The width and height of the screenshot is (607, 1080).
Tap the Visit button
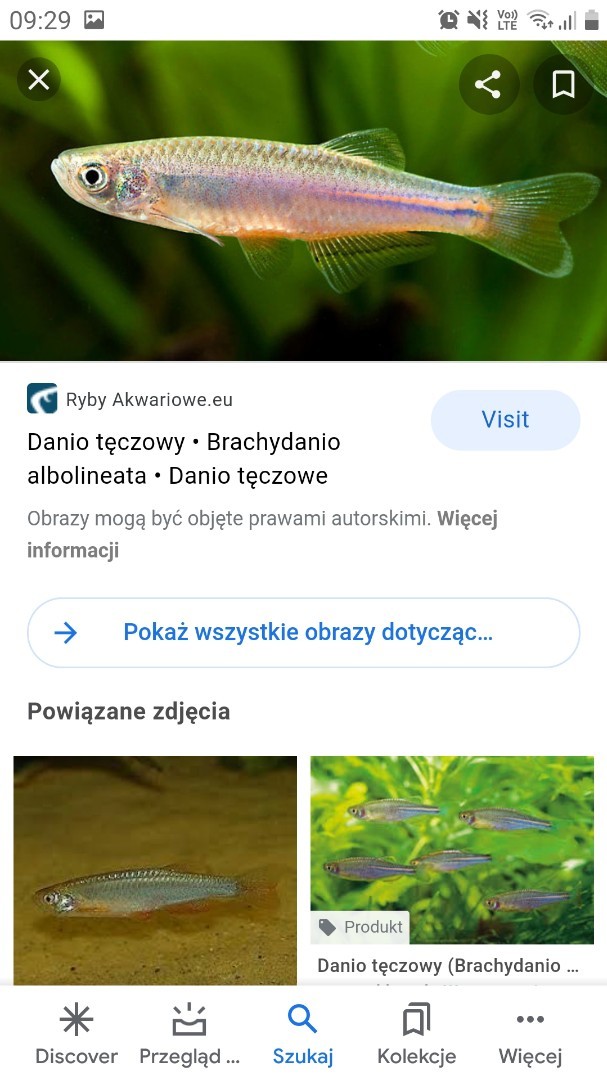point(505,420)
